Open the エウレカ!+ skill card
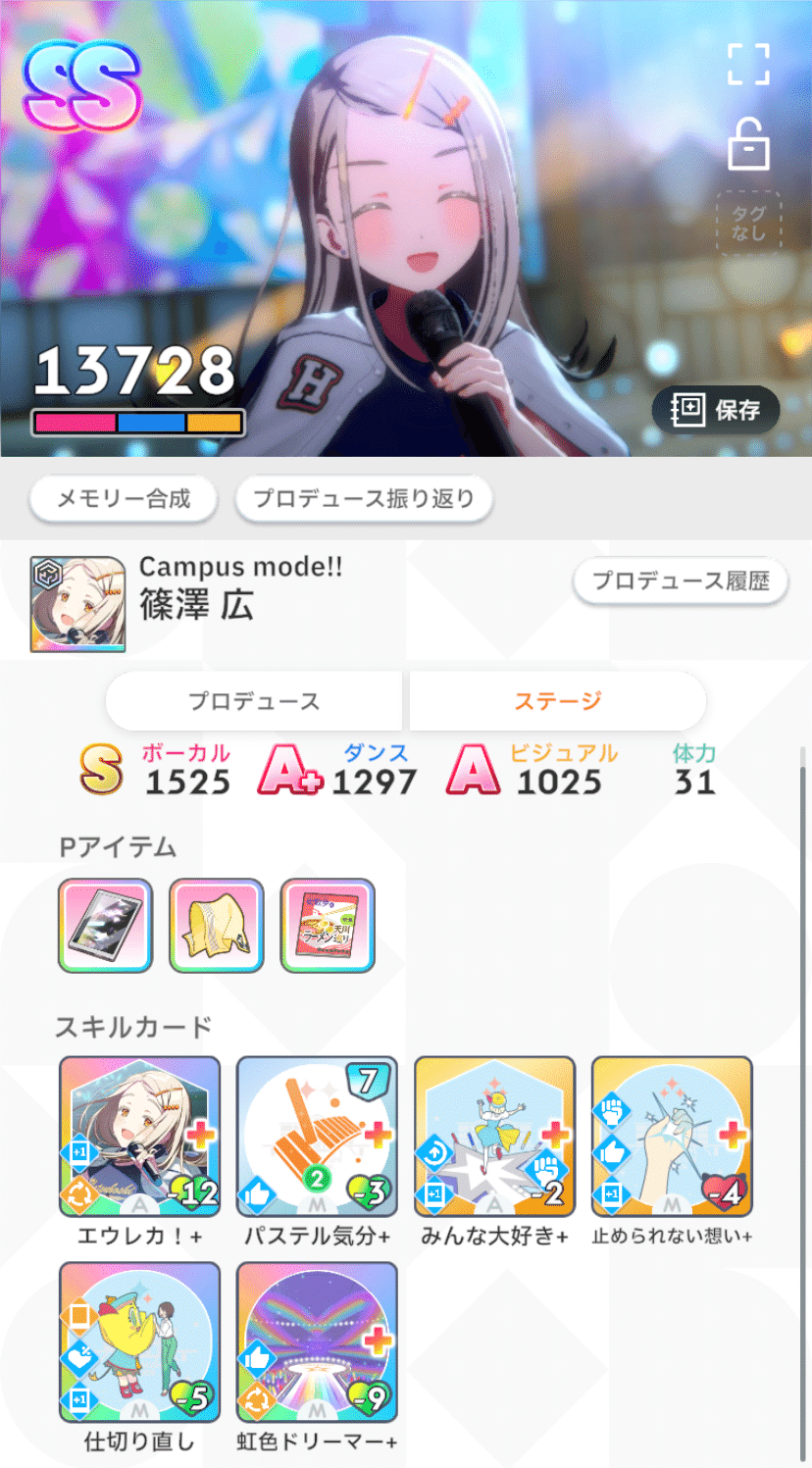Image resolution: width=812 pixels, height=1468 pixels. click(140, 1137)
